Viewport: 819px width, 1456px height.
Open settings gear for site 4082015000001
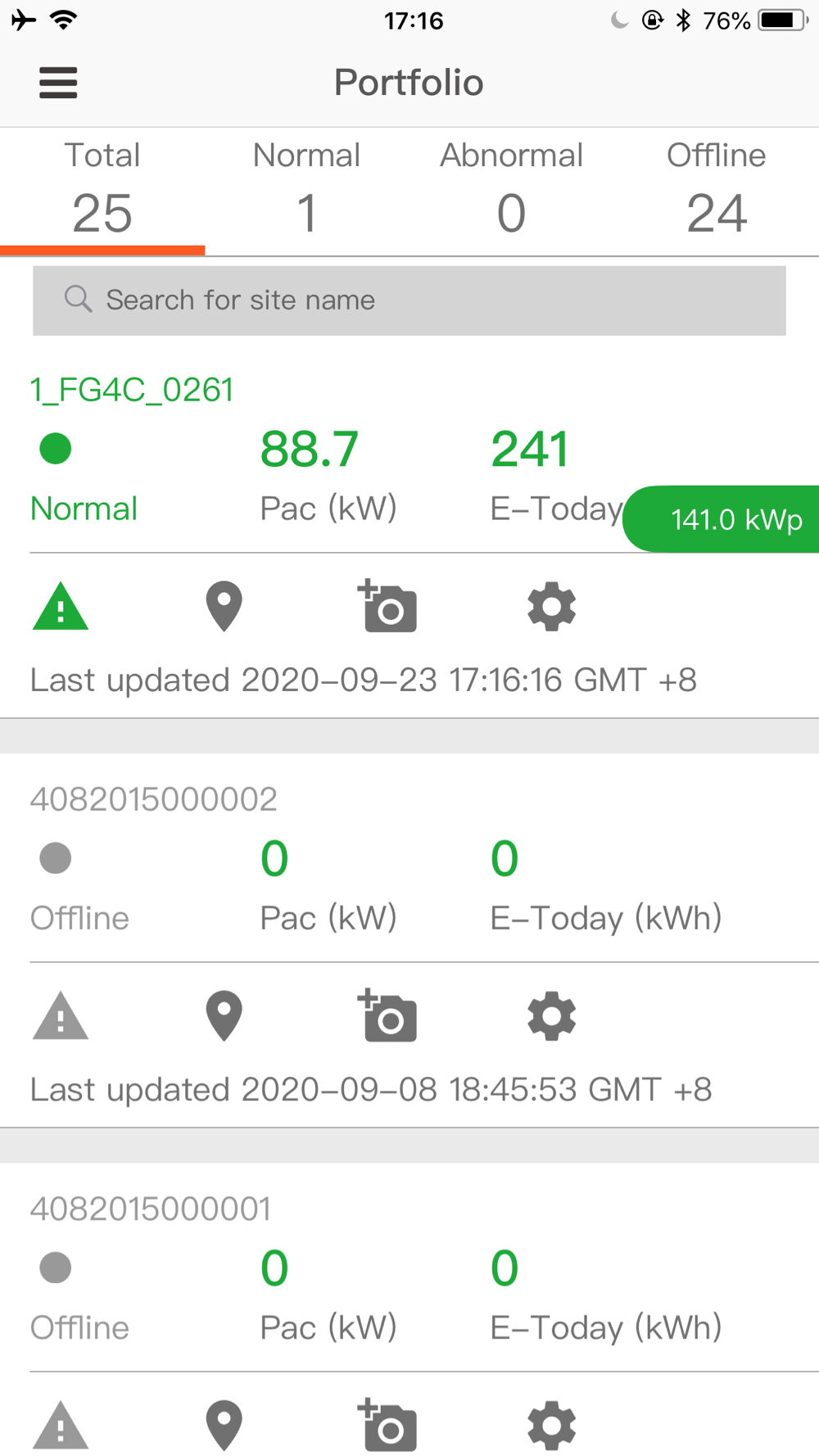pyautogui.click(x=551, y=1426)
